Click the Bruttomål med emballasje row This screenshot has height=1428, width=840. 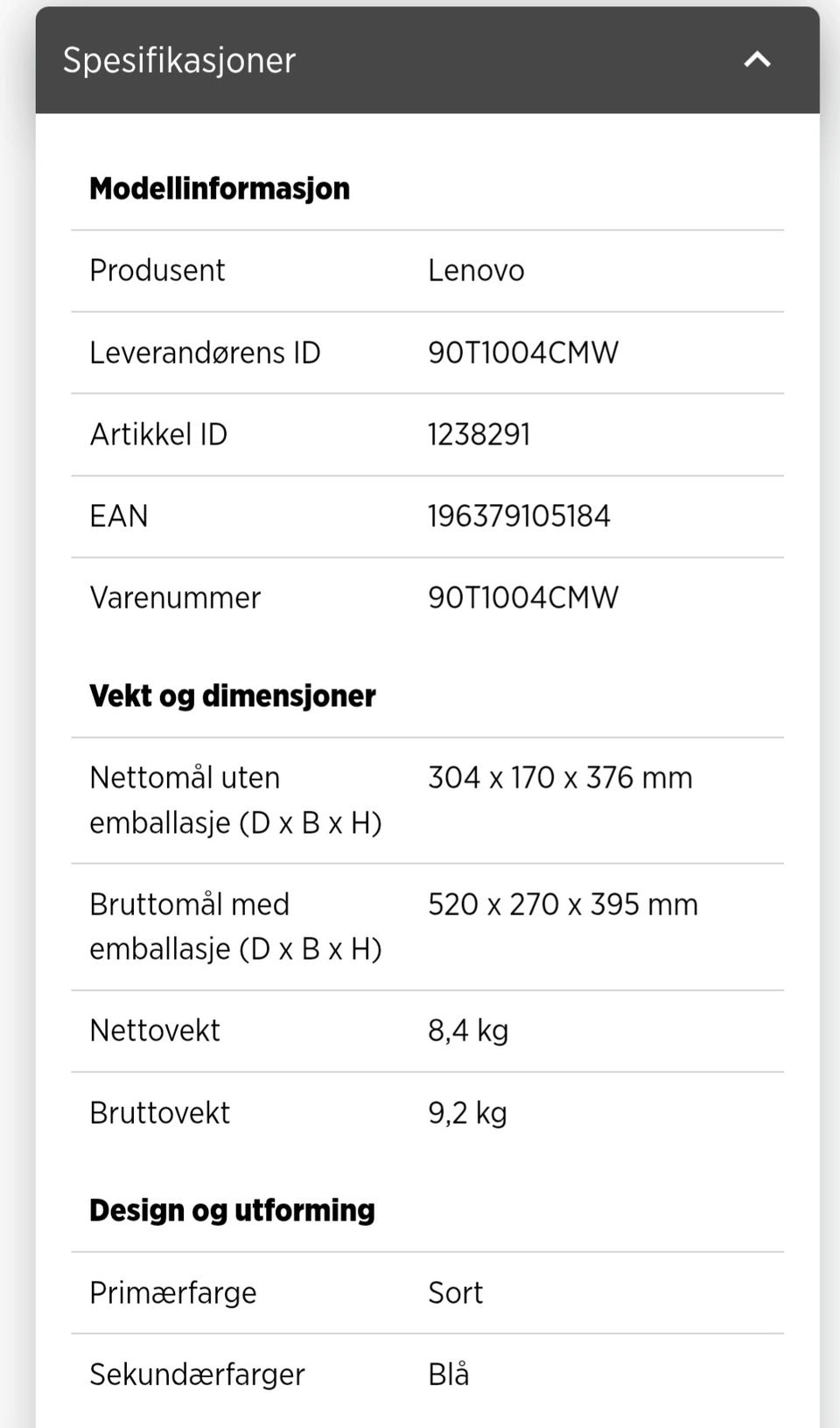(x=235, y=926)
